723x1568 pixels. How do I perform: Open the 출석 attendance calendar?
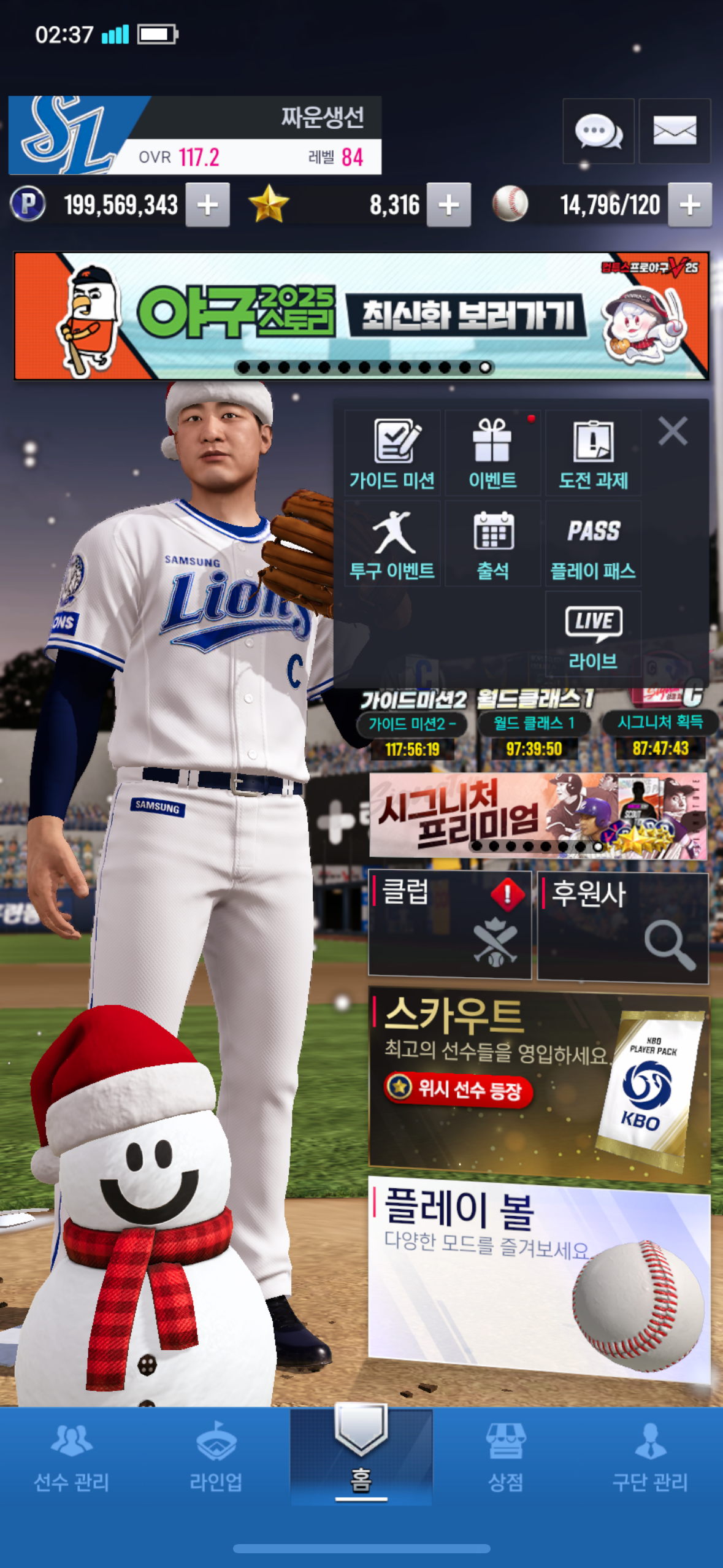pyautogui.click(x=492, y=544)
